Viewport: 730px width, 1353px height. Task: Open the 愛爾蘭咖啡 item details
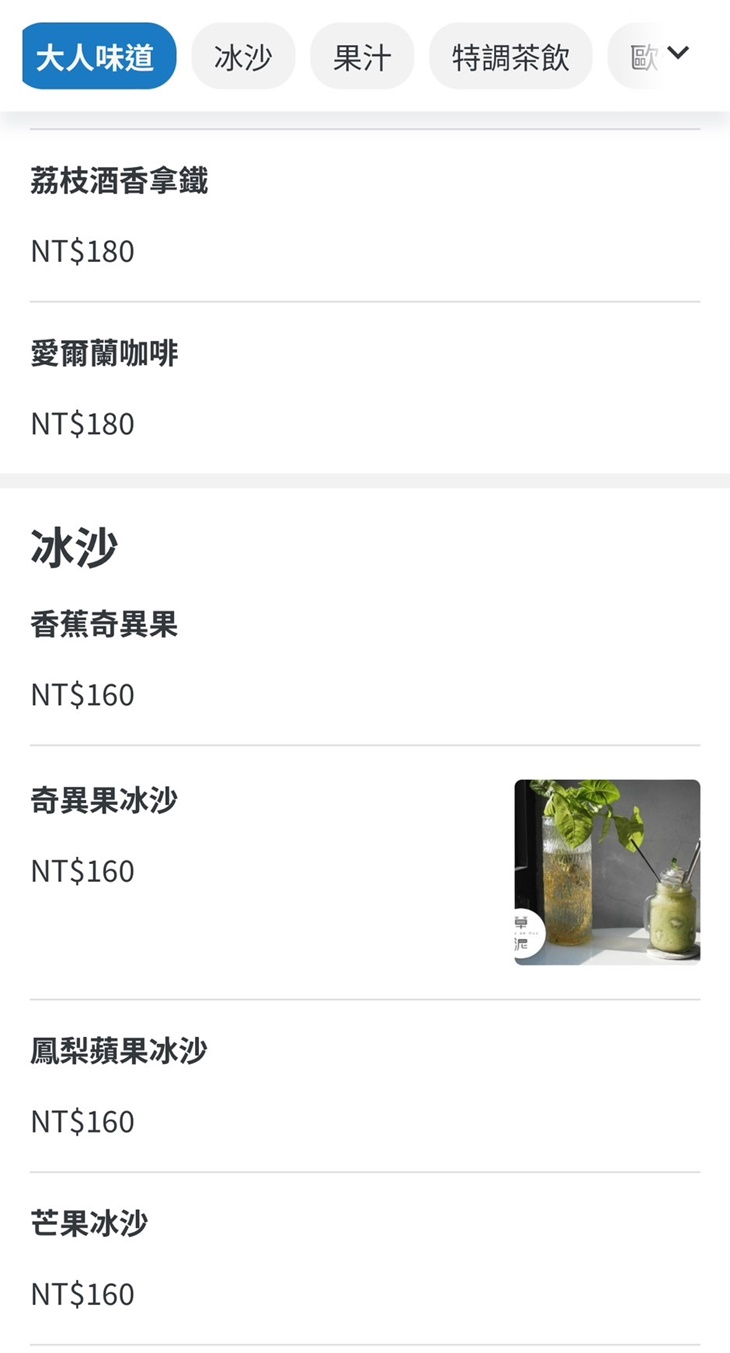[x=103, y=353]
